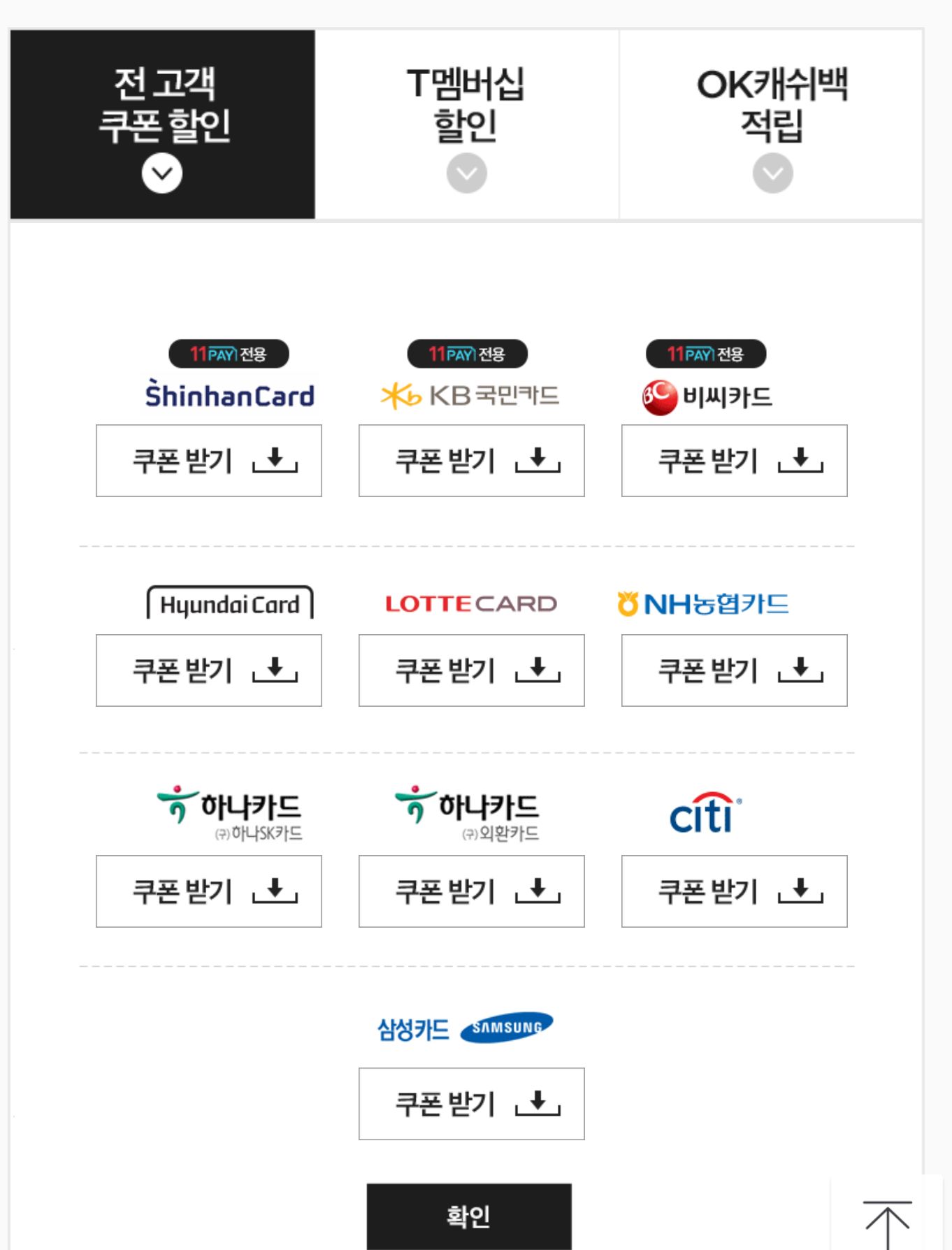The height and width of the screenshot is (1250, 952).
Task: Select the 전 고객 쿠폰 할인 tab
Action: [162, 124]
